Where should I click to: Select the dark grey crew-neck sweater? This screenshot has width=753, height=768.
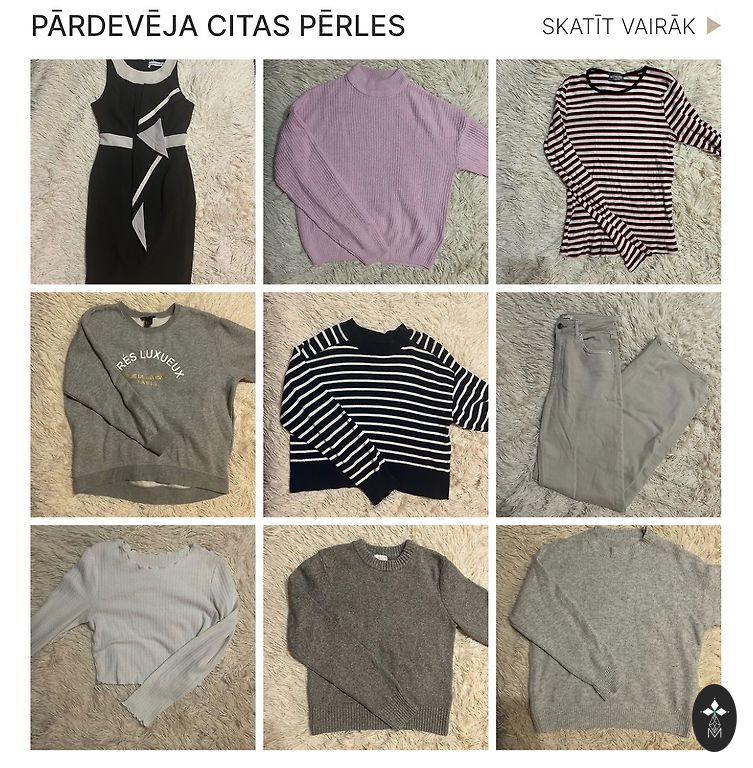375,637
